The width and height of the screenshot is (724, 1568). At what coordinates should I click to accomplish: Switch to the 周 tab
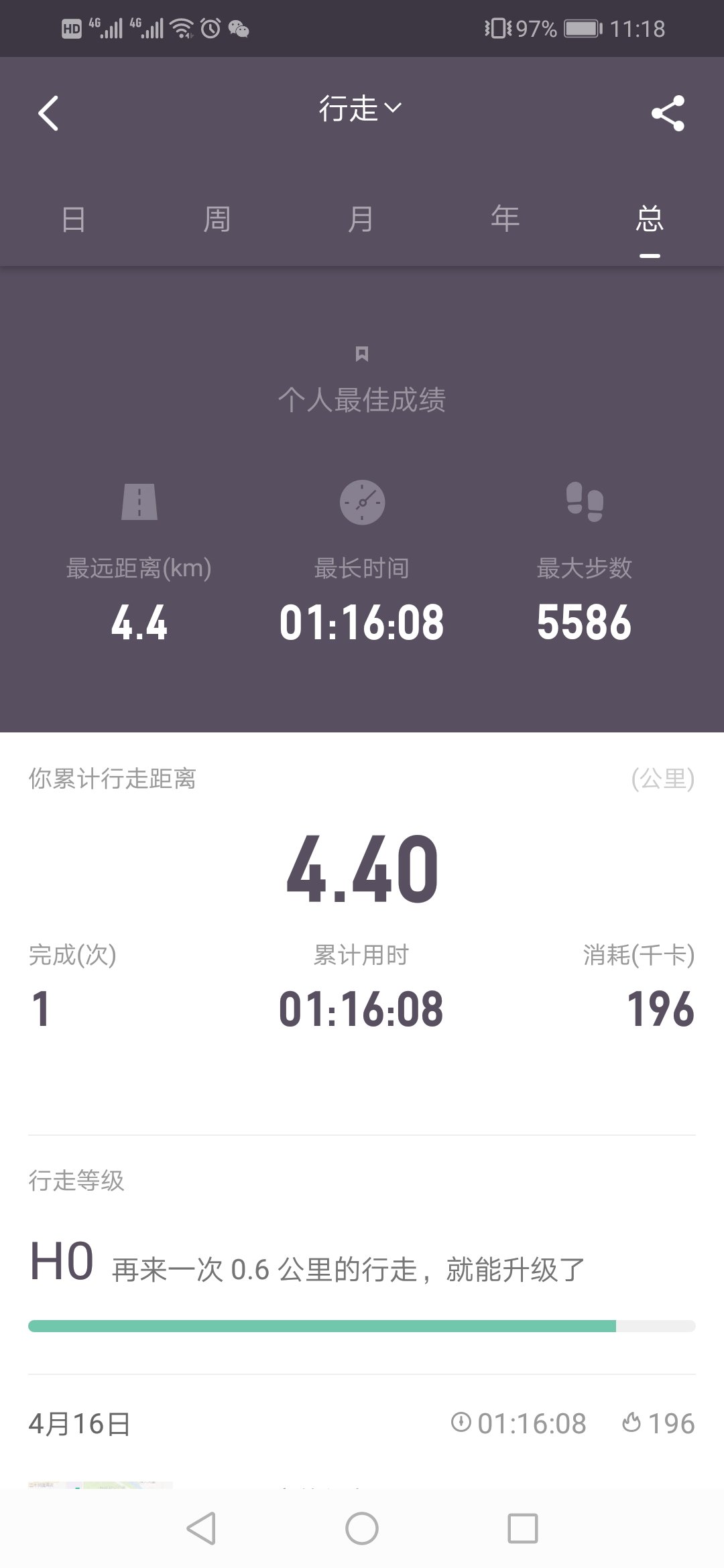point(217,219)
